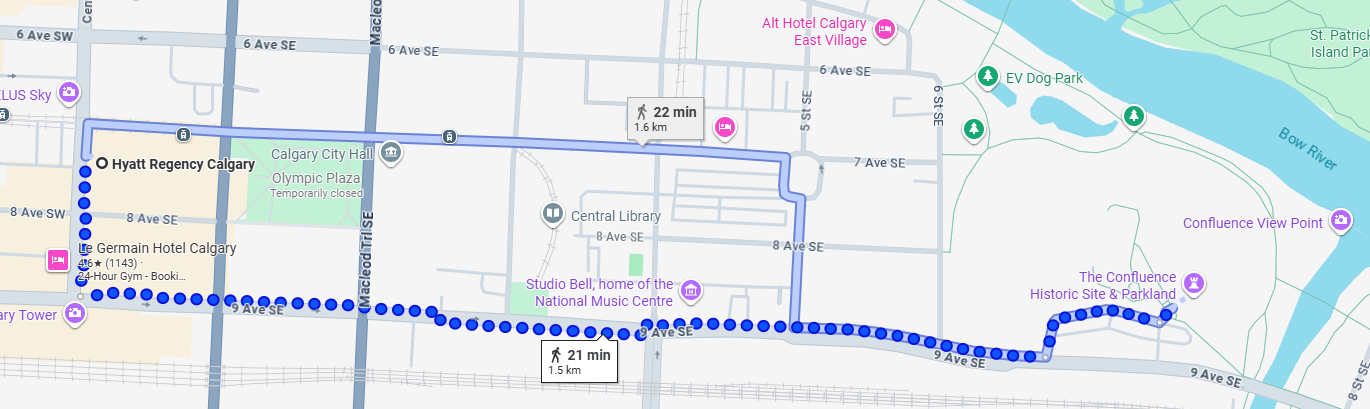Open the EV Dog Park place marker
This screenshot has width=1370, height=409.
click(988, 77)
